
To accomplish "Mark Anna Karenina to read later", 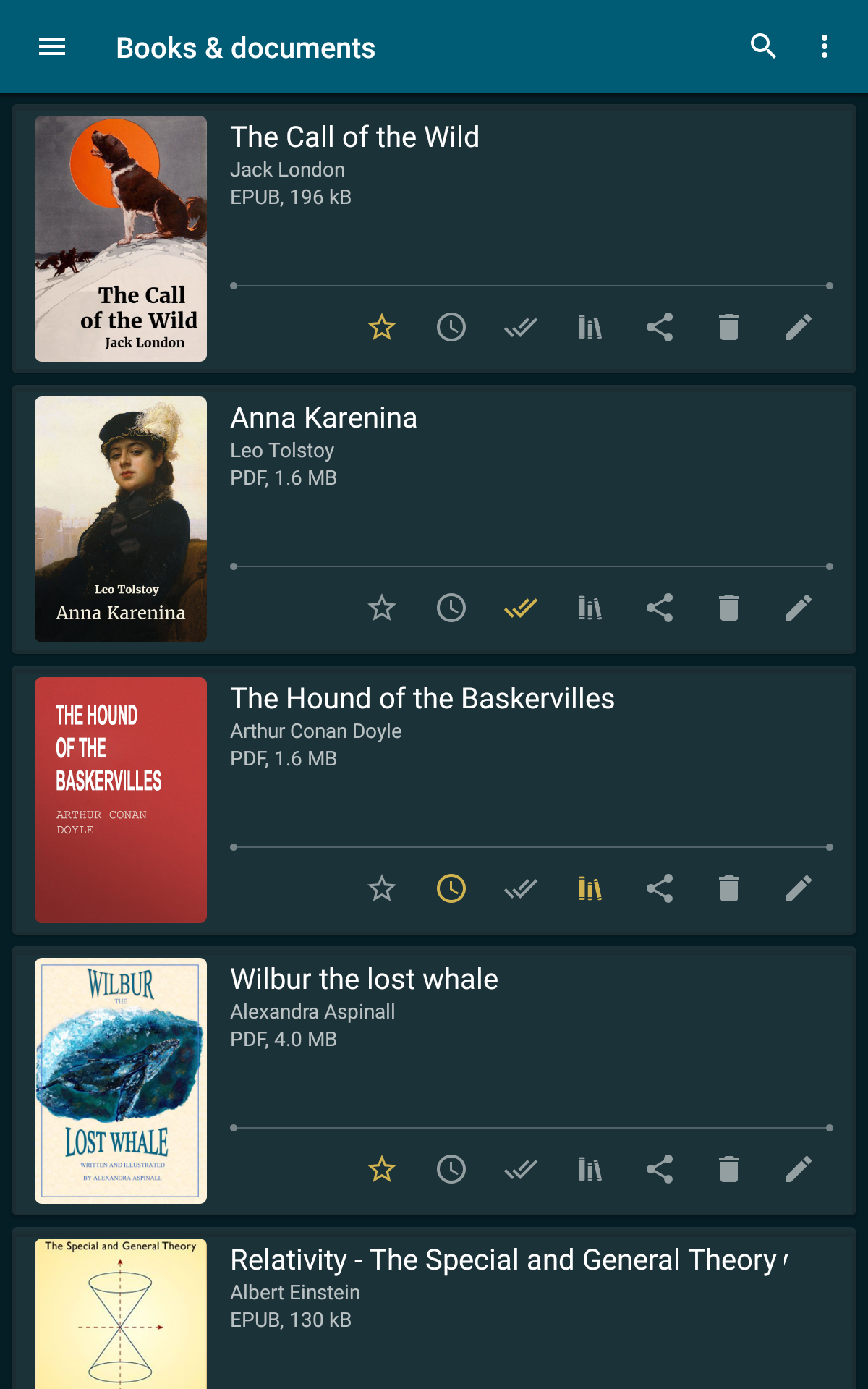I will point(451,608).
